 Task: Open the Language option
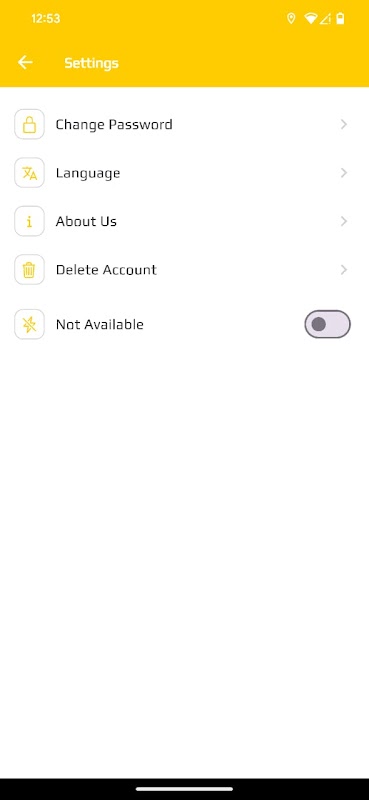184,172
